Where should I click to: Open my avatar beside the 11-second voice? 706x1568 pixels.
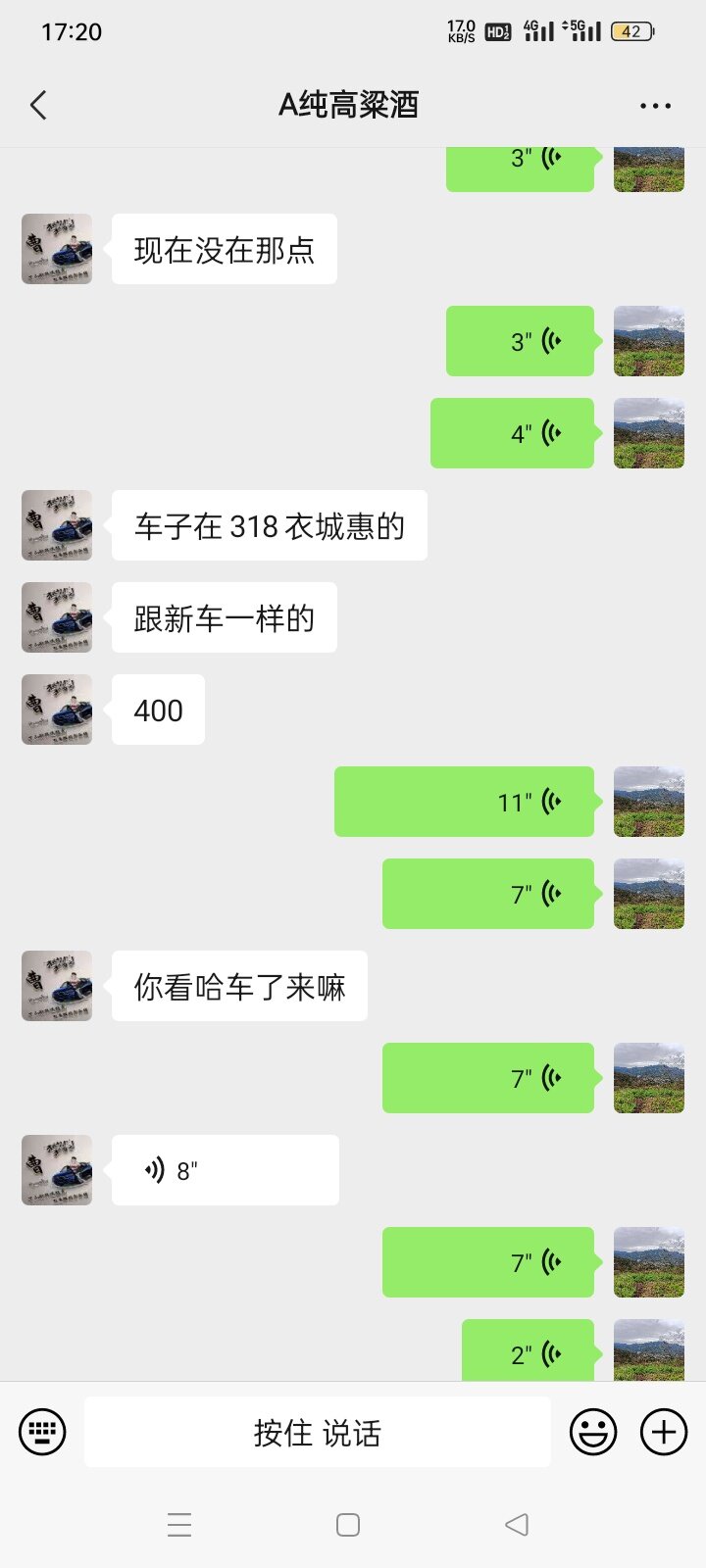pos(648,802)
